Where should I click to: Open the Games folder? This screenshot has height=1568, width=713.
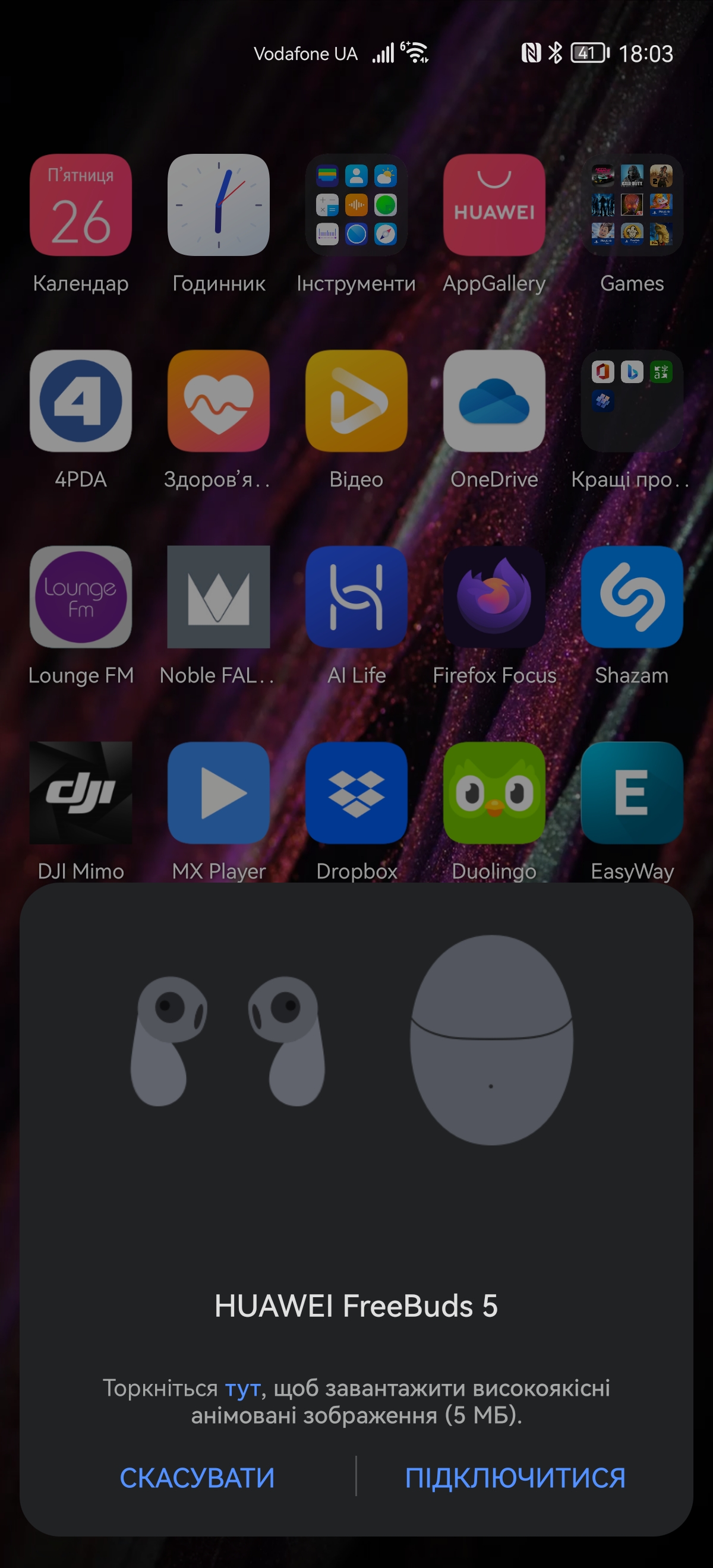pyautogui.click(x=632, y=205)
